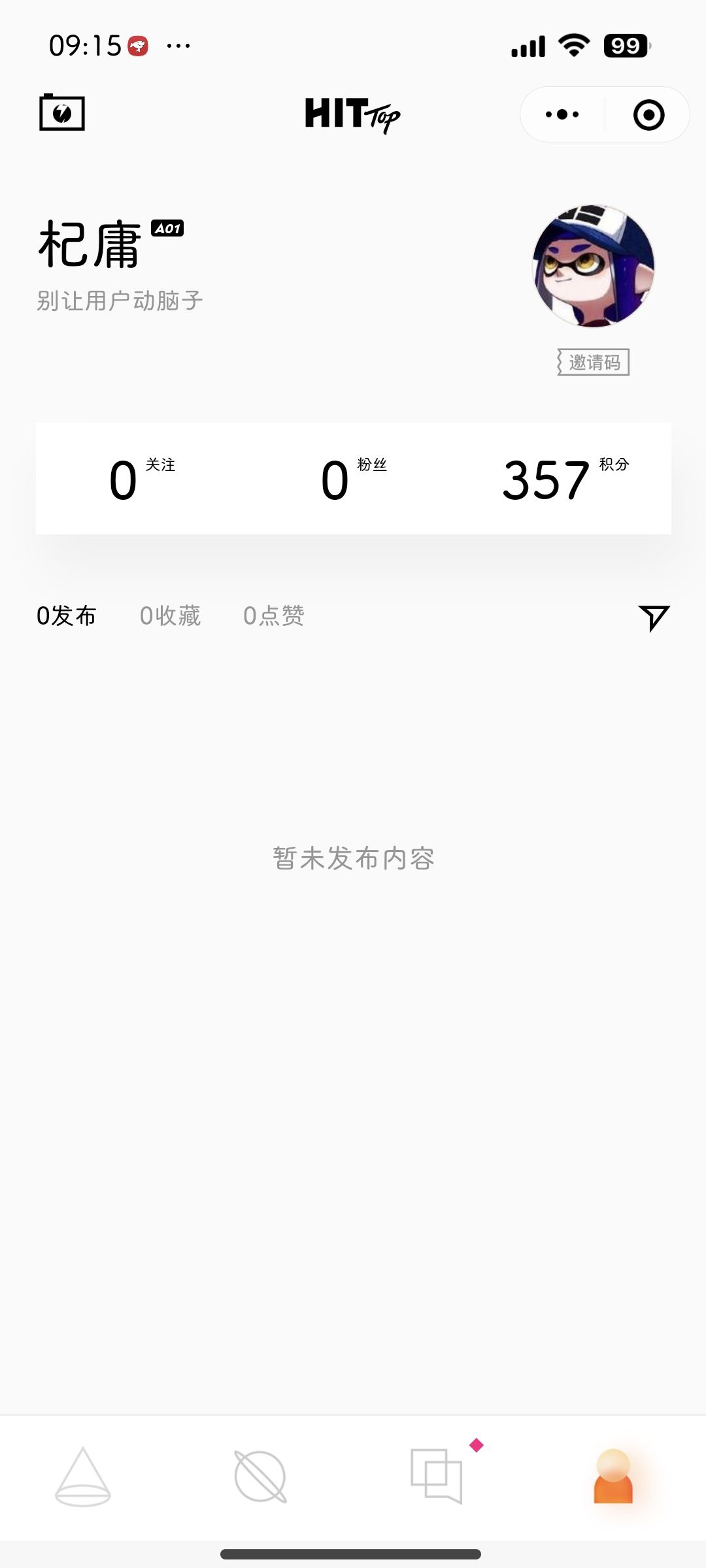Tap the profile avatar picture
The height and width of the screenshot is (1568, 706).
[594, 266]
